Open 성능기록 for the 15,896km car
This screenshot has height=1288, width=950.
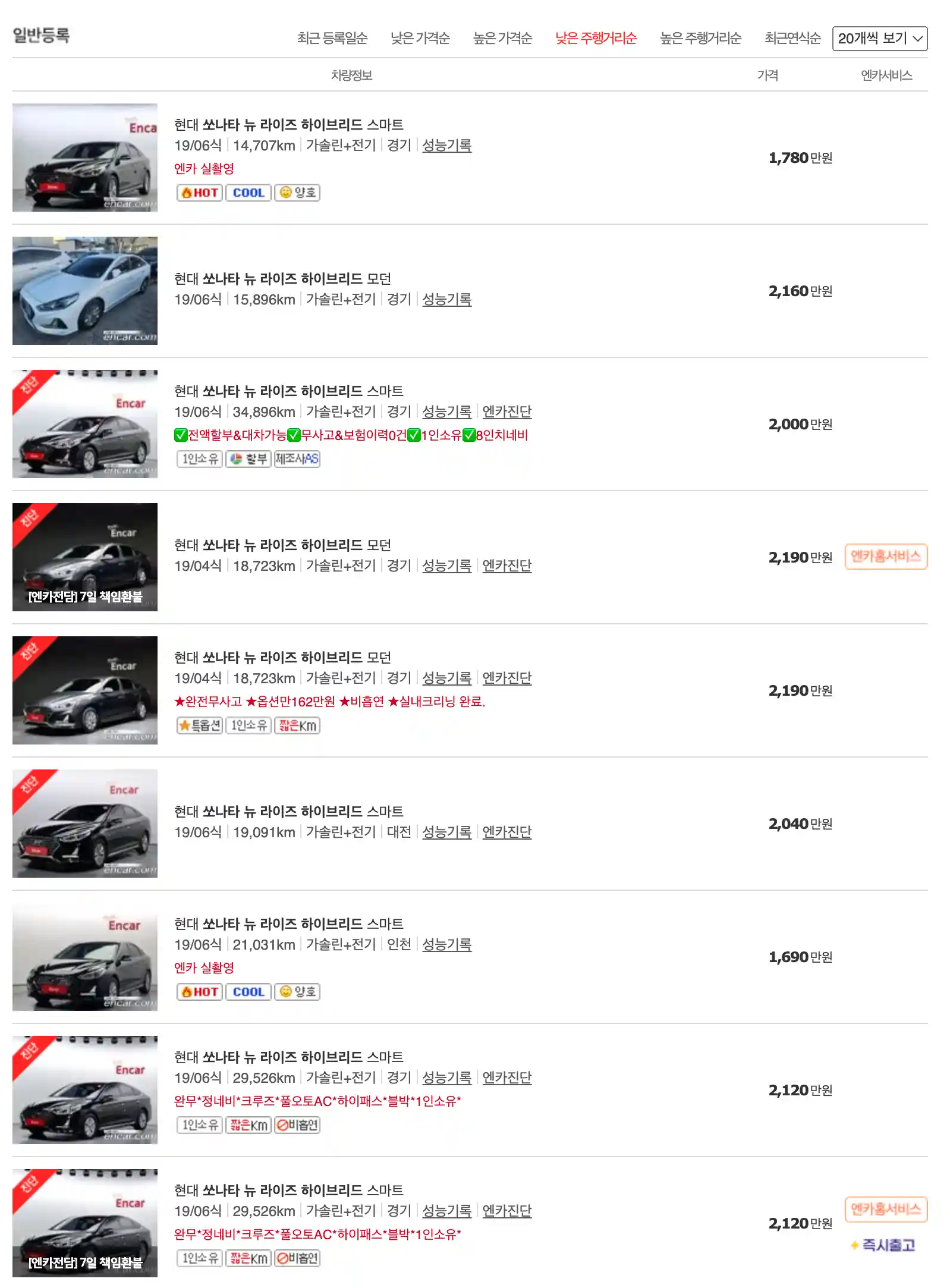click(x=446, y=300)
